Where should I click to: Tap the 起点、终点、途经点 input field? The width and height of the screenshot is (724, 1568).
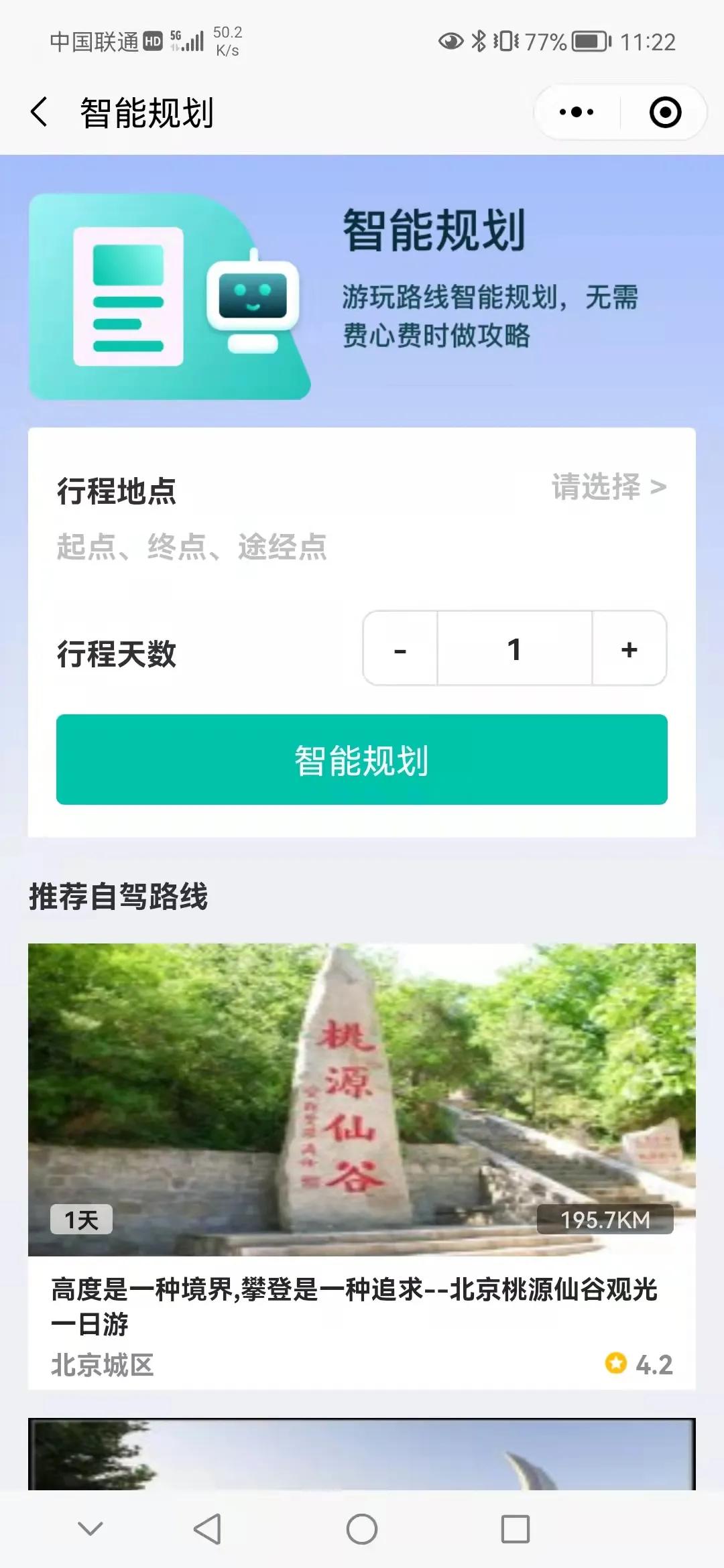[192, 549]
